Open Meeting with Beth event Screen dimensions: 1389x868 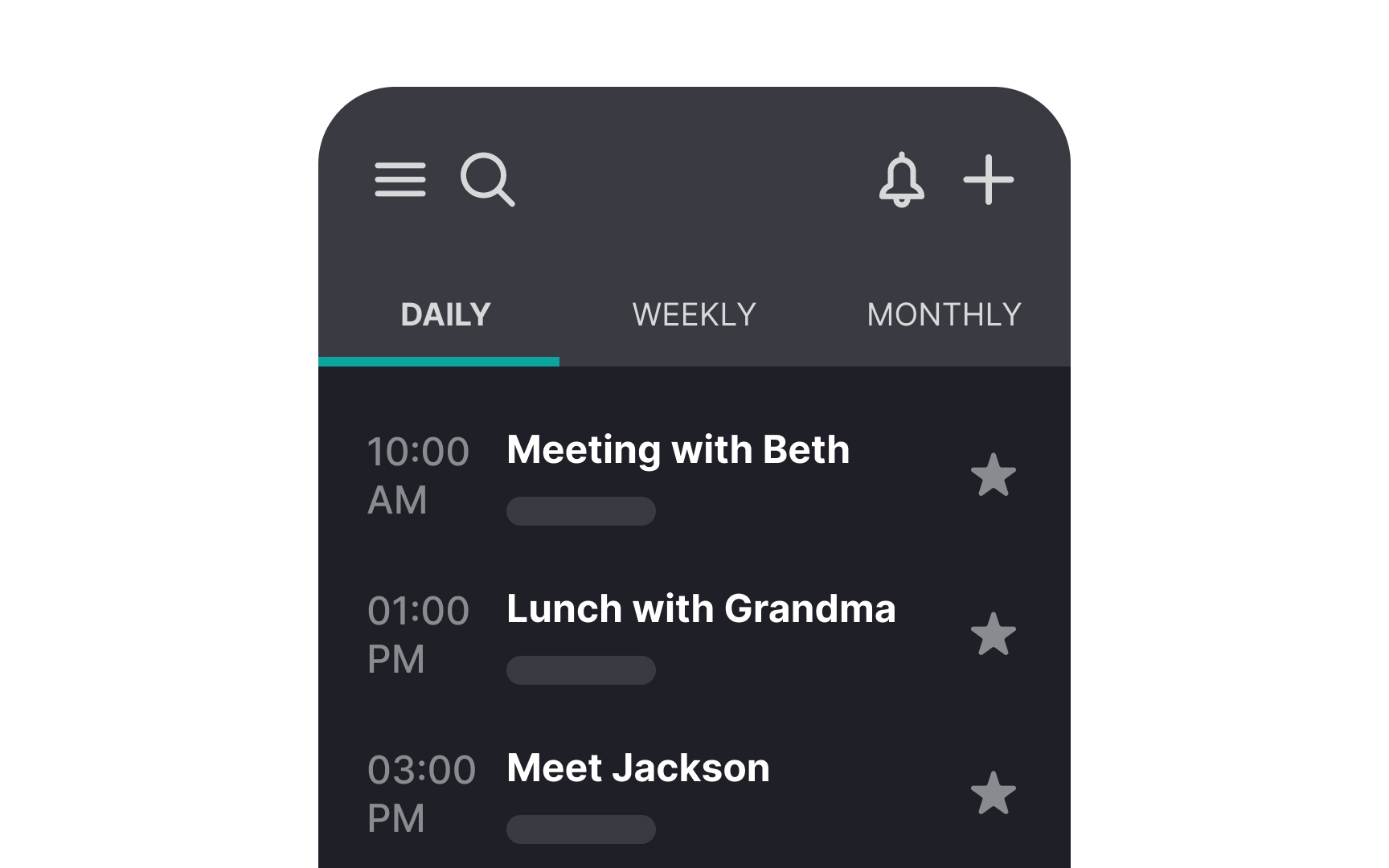678,450
